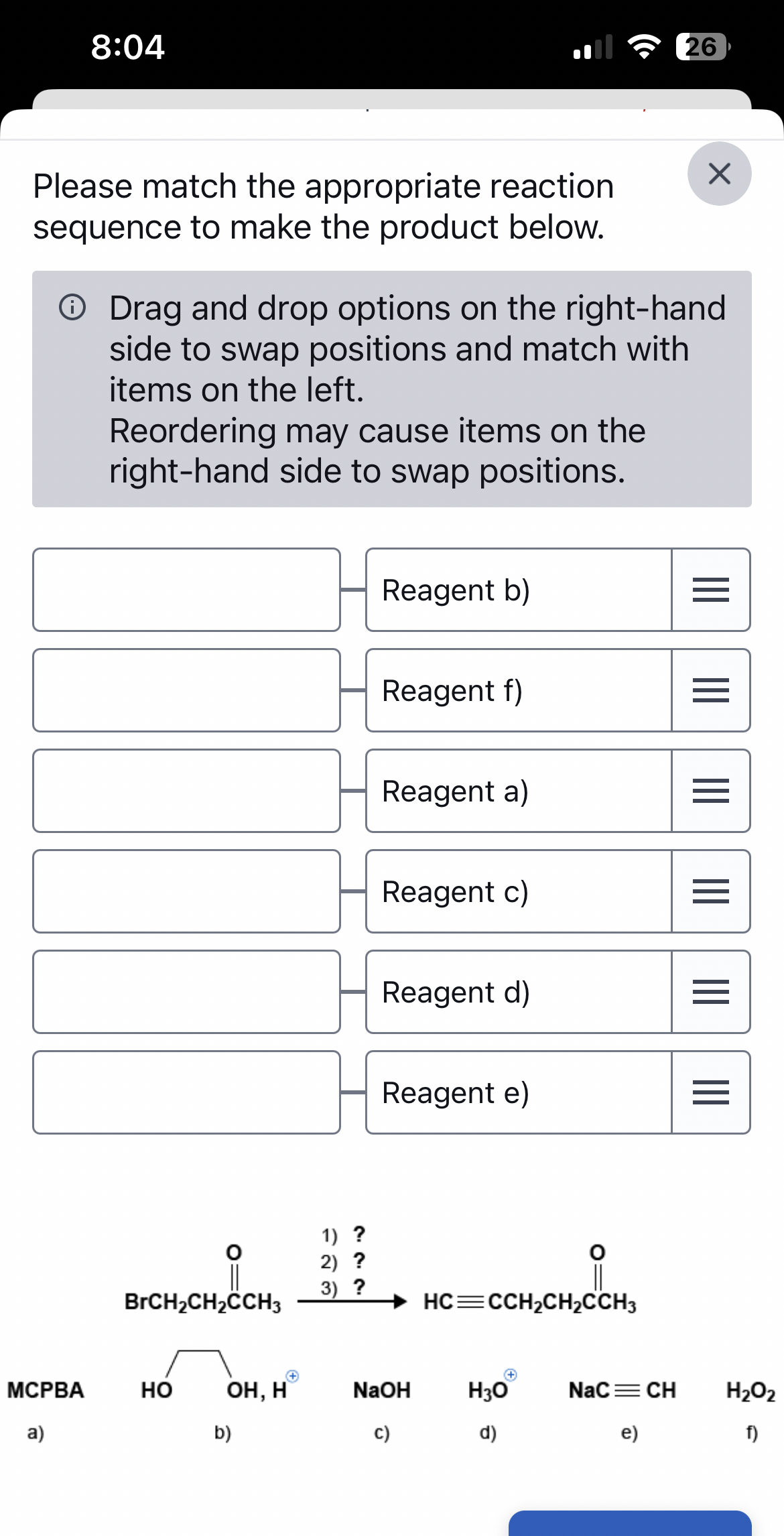The image size is (784, 1536).
Task: Select the Reagent f) option
Action: pyautogui.click(x=518, y=690)
